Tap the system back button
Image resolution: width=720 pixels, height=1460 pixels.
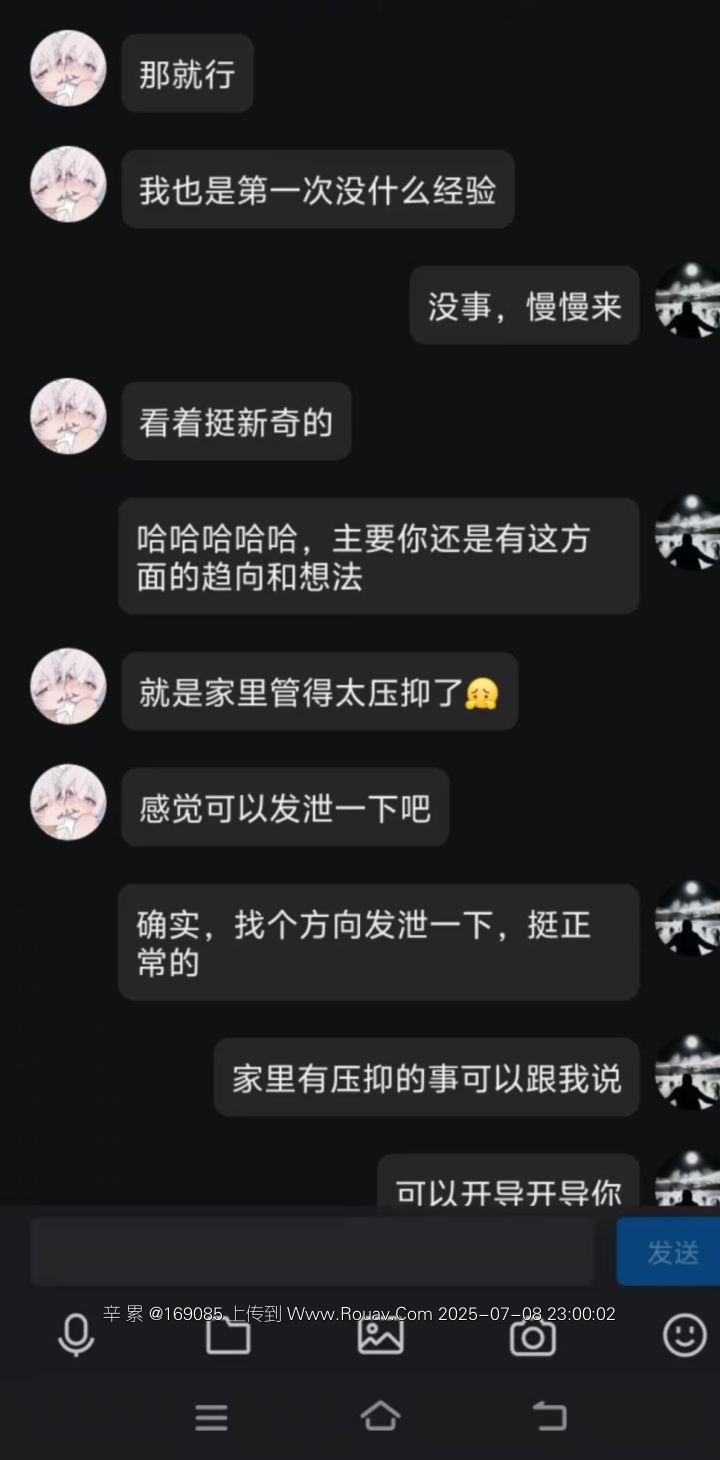(548, 1416)
